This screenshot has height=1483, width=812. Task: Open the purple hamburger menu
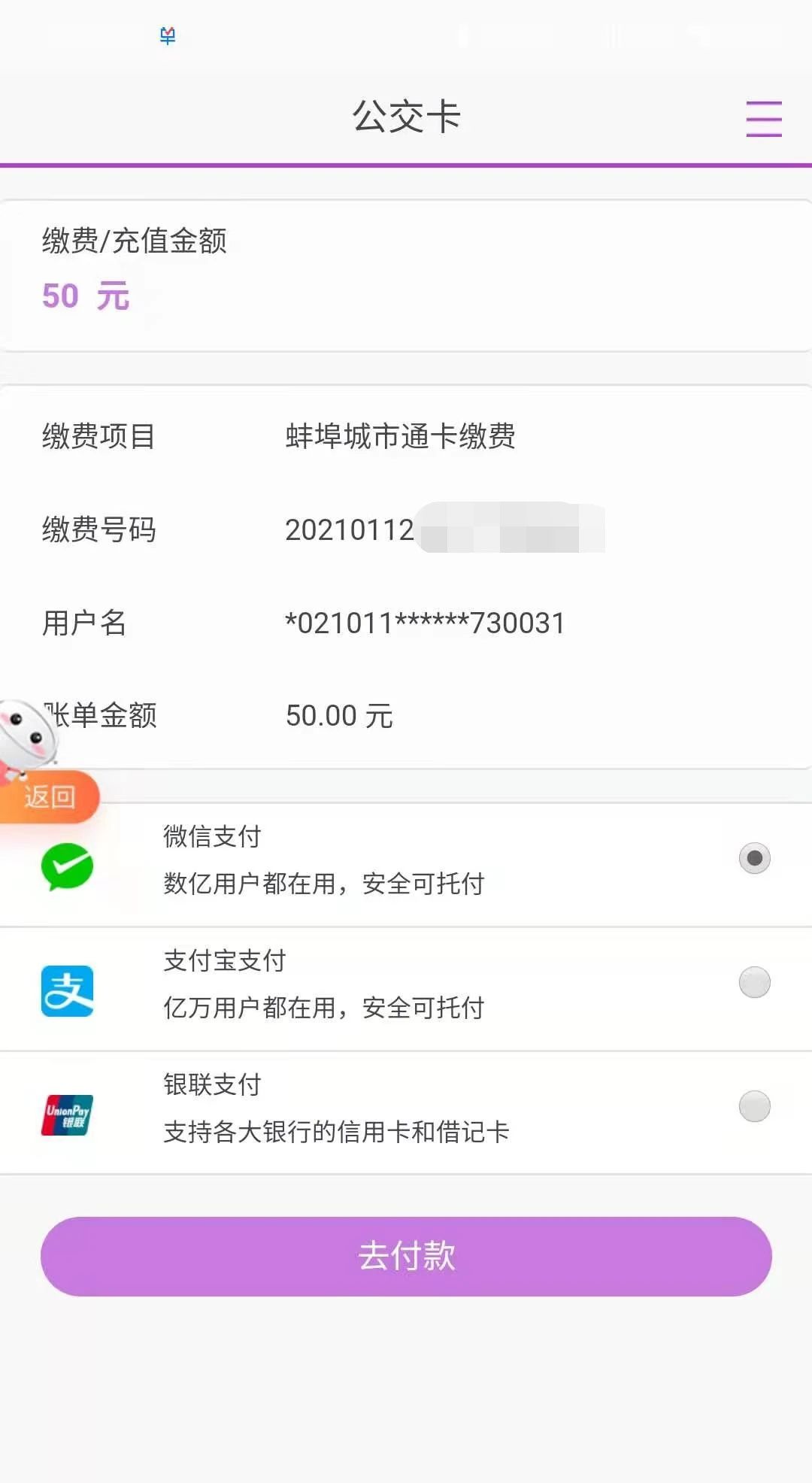763,119
